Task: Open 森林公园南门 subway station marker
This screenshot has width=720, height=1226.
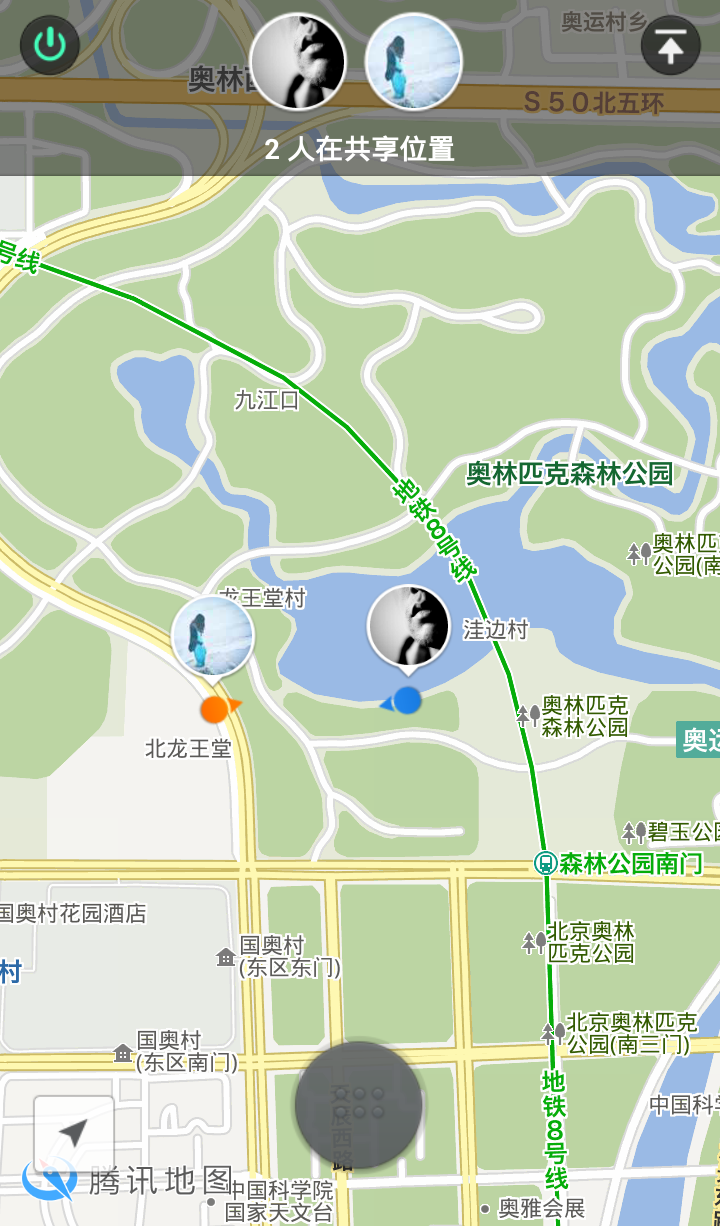Action: tap(545, 862)
